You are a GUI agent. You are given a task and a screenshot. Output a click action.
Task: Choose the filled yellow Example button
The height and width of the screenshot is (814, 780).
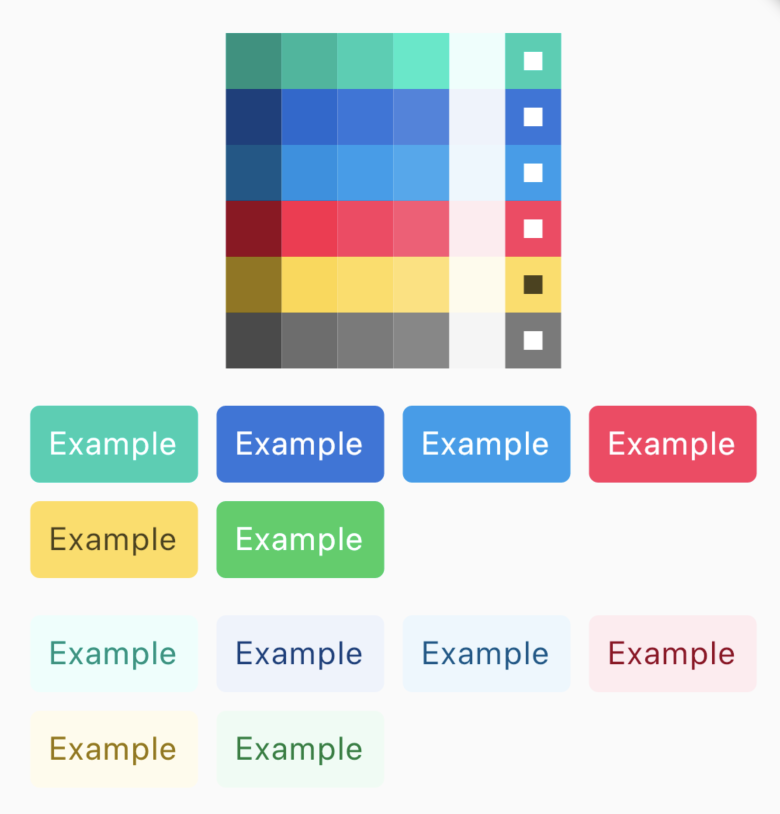point(114,540)
